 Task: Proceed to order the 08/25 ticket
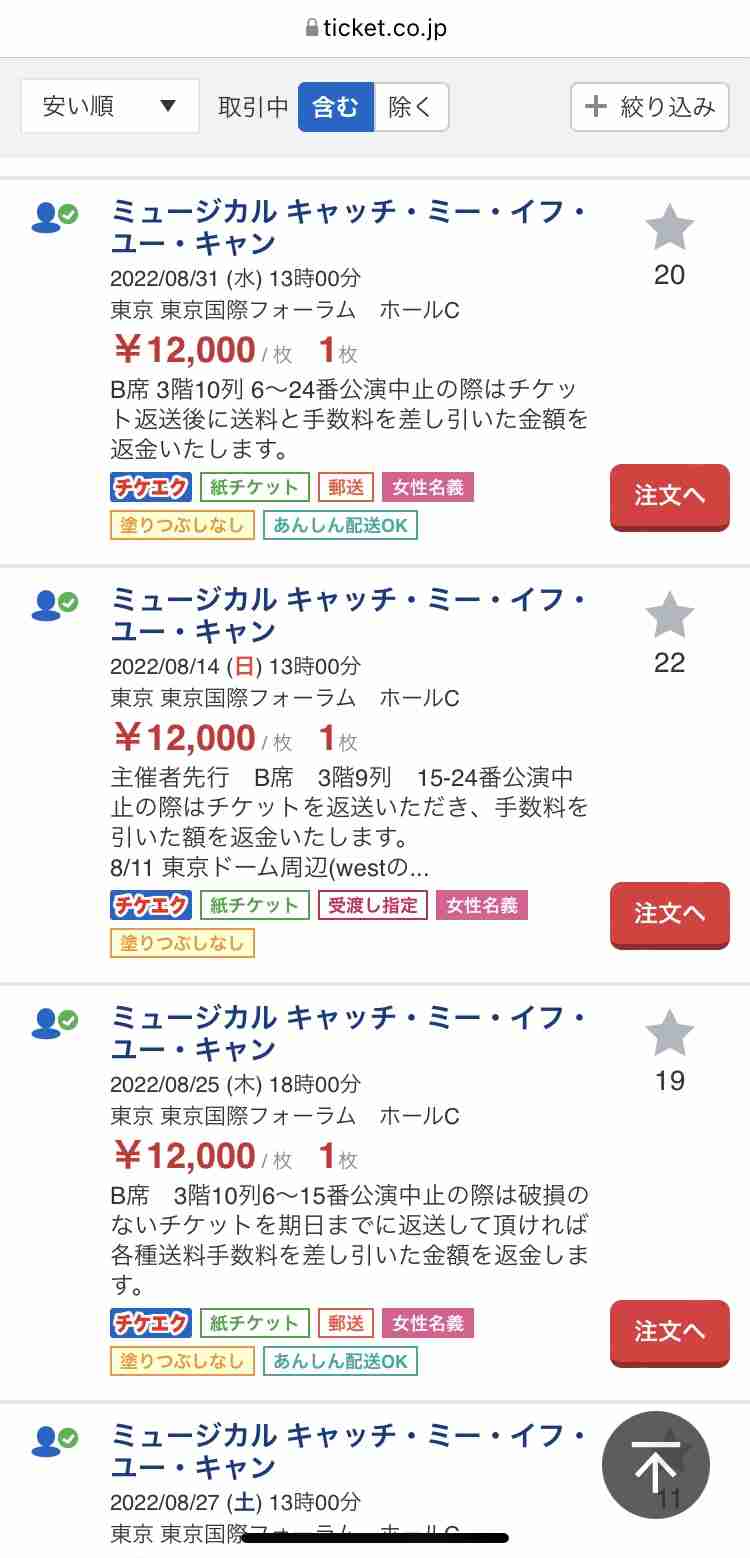tap(669, 1332)
